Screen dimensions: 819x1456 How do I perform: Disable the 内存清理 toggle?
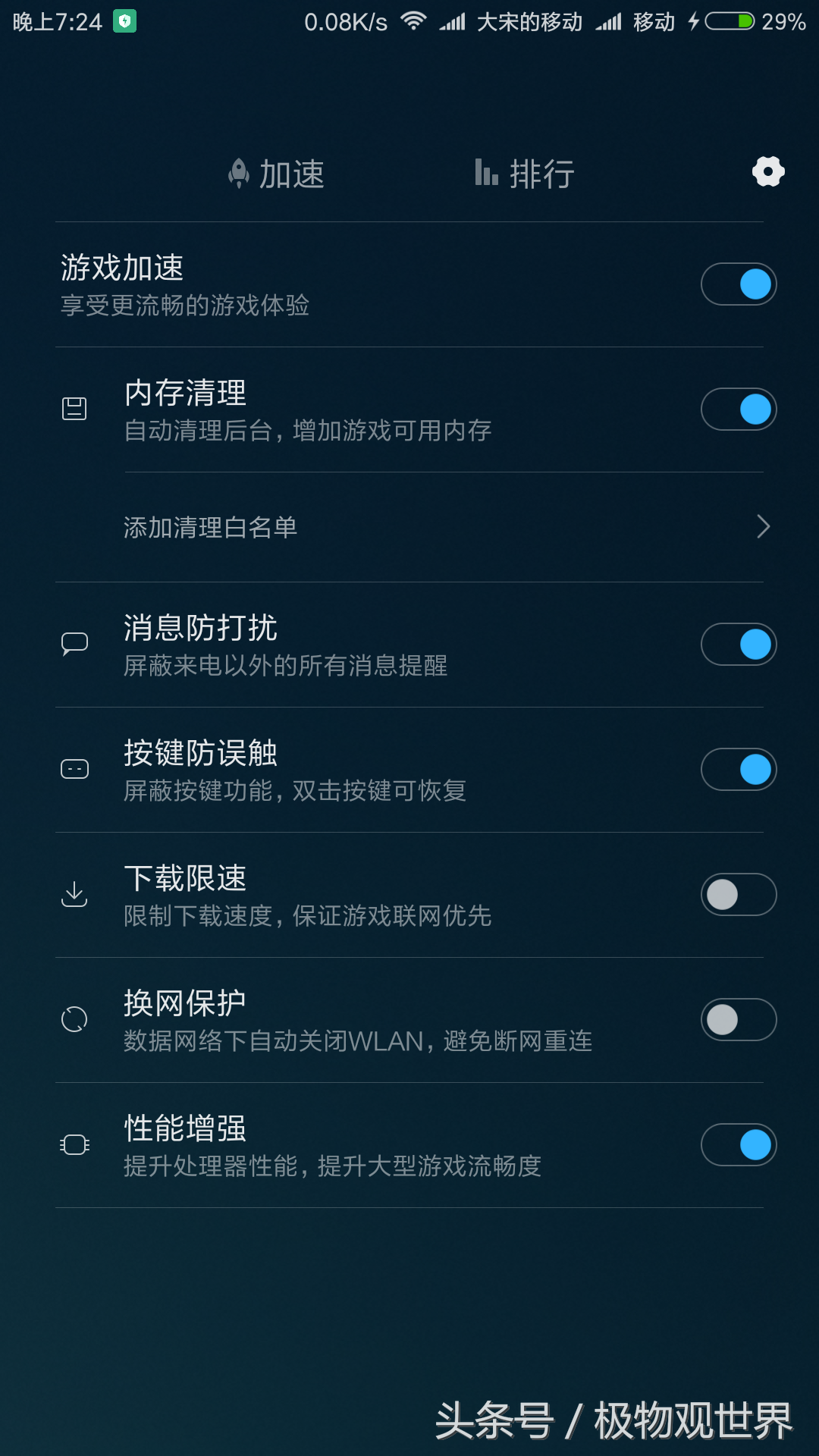(x=739, y=409)
